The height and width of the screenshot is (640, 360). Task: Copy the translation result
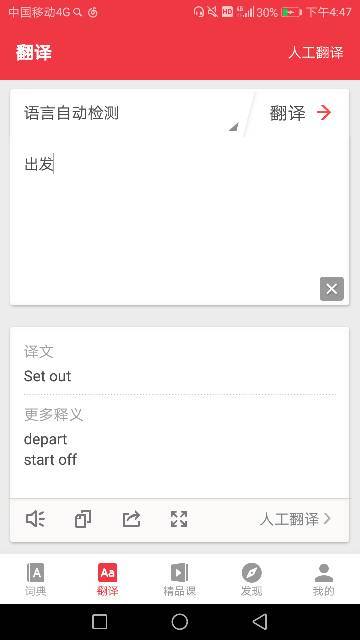click(83, 519)
